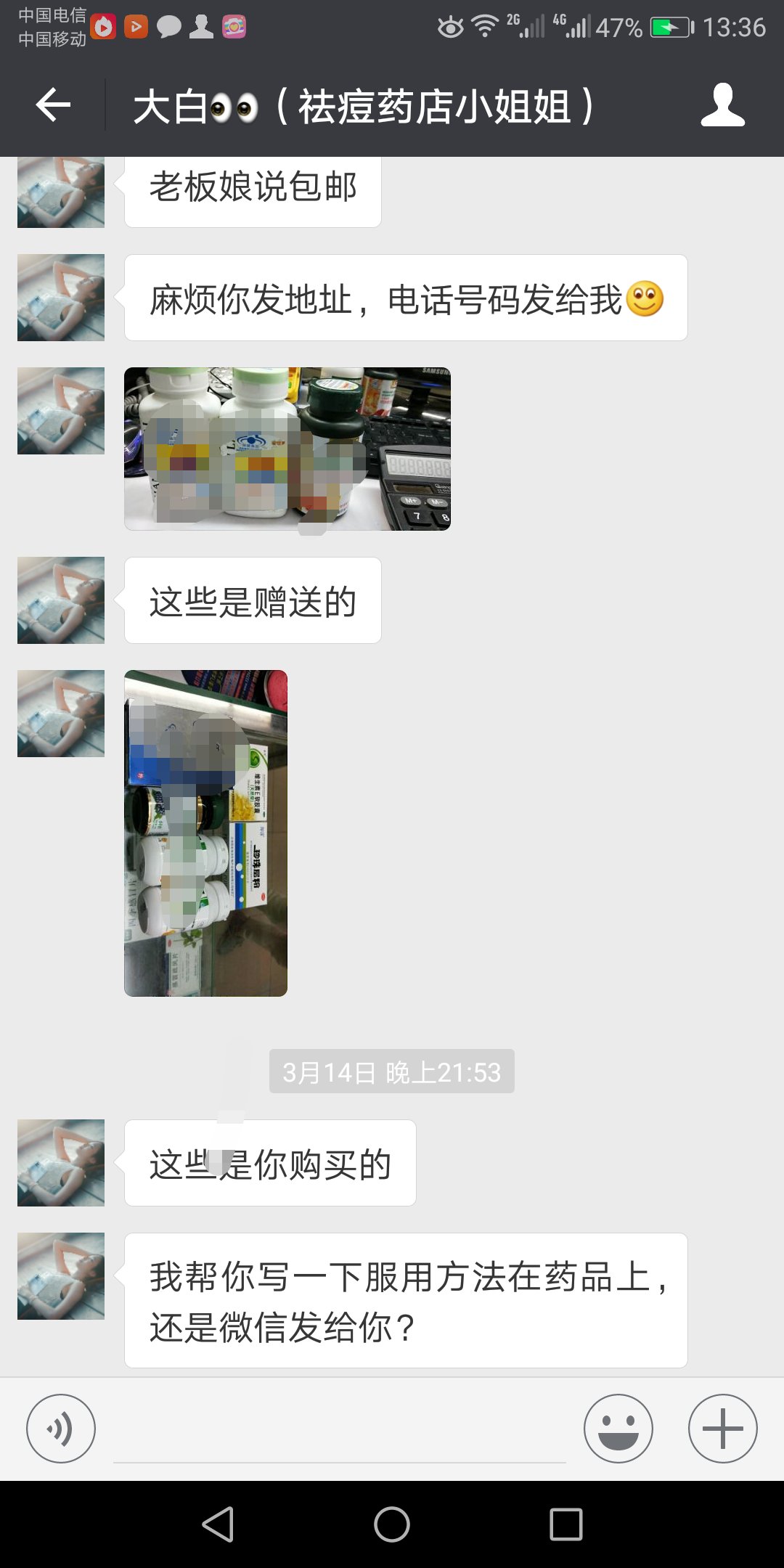Tap the WiFi icon in the status bar

pyautogui.click(x=485, y=26)
